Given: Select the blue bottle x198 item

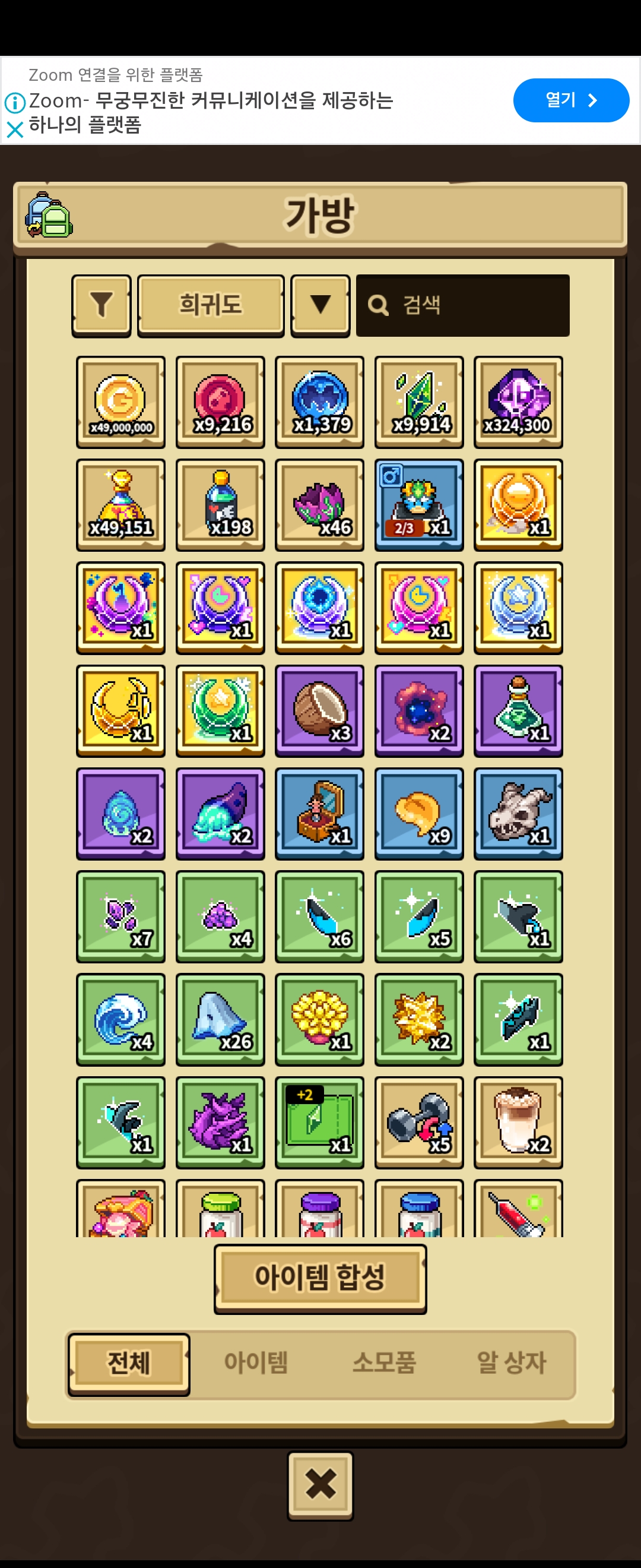Looking at the screenshot, I should coord(220,505).
